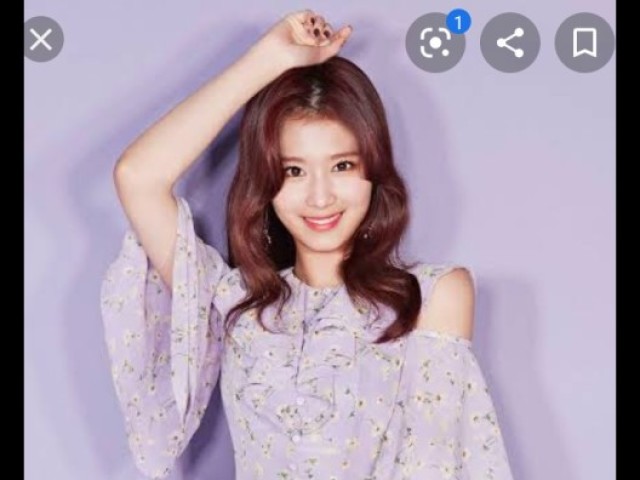640x480 pixels.
Task: Share this image
Action: click(x=510, y=42)
